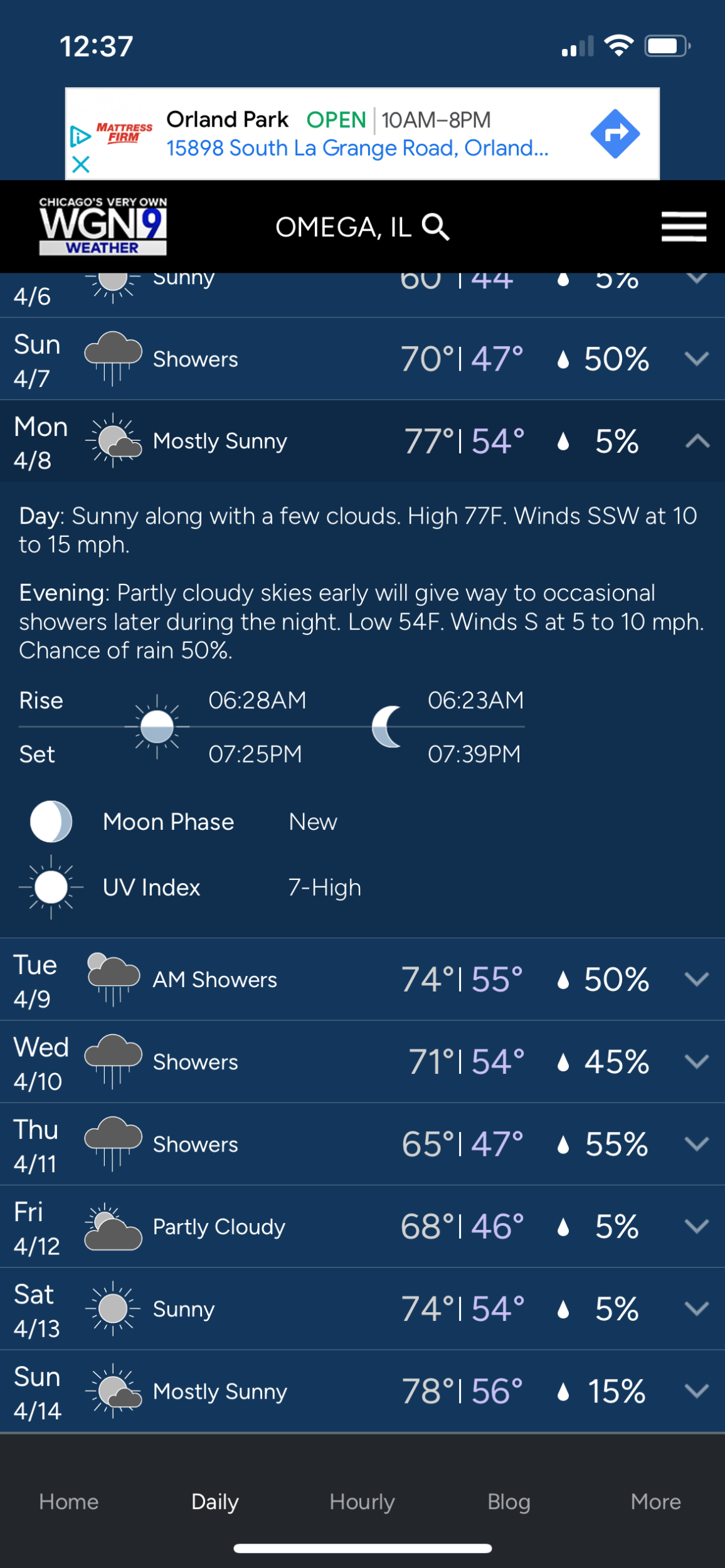The height and width of the screenshot is (1568, 725).
Task: Close the Mattress Firm ad banner
Action: [x=81, y=164]
